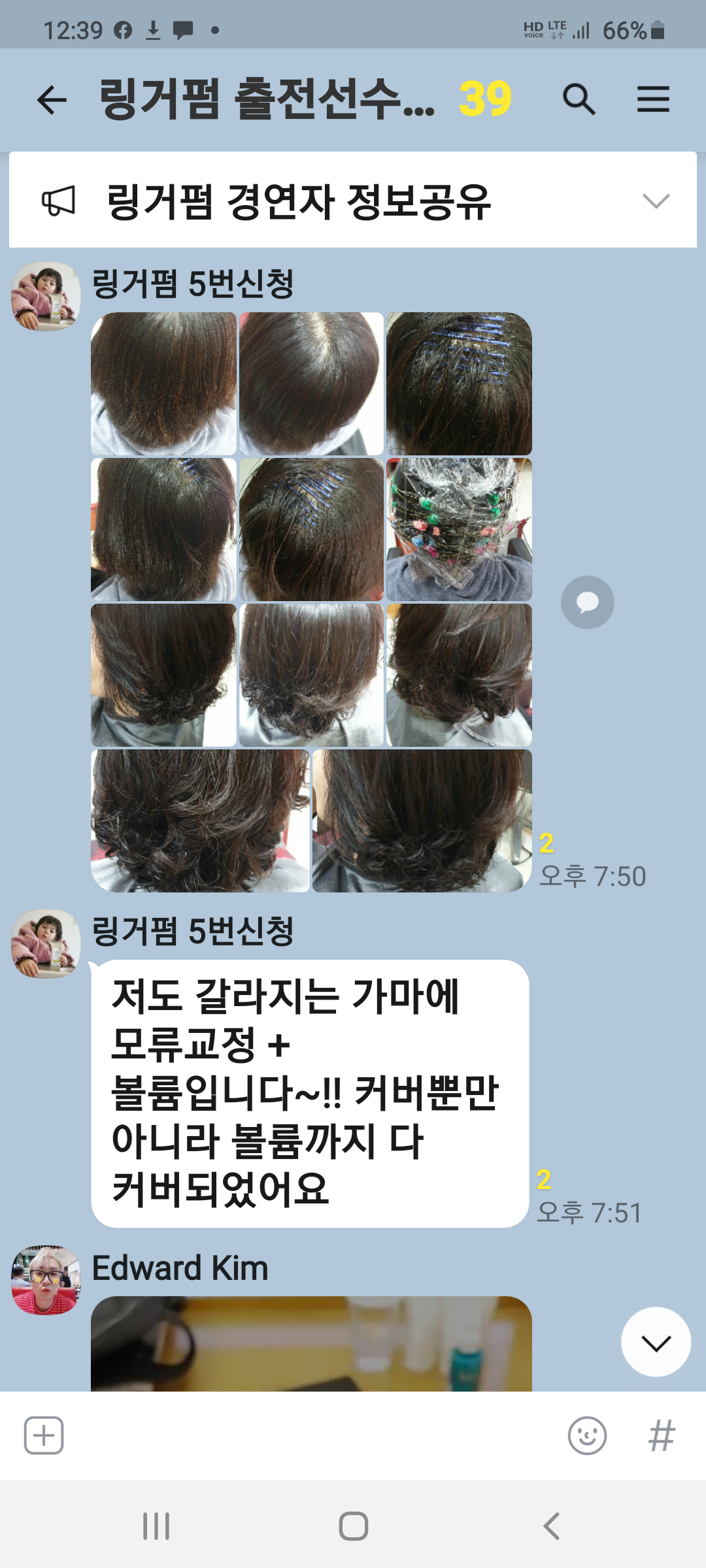Screen dimensions: 706x1568
Task: Open the chat room hamburger menu
Action: (653, 100)
